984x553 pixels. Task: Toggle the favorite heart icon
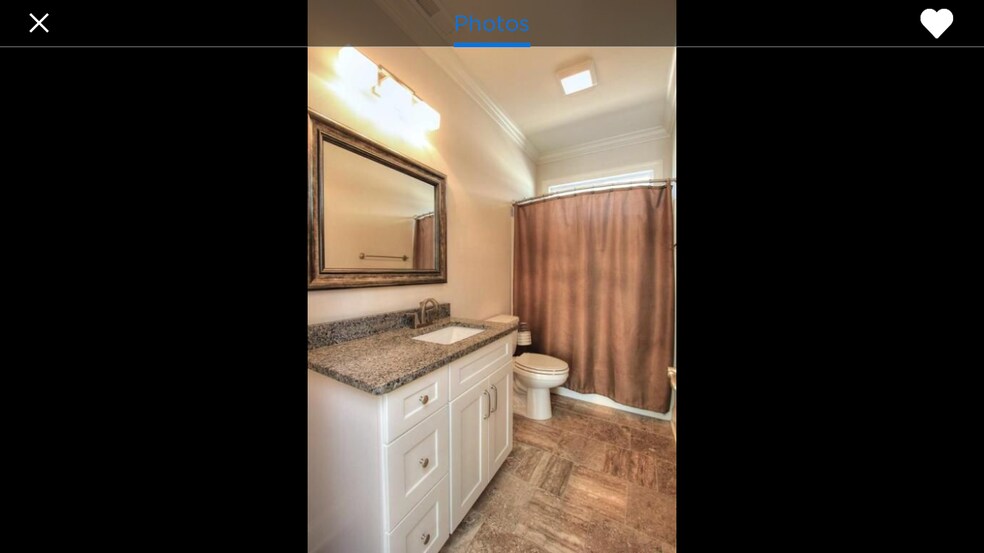[936, 23]
